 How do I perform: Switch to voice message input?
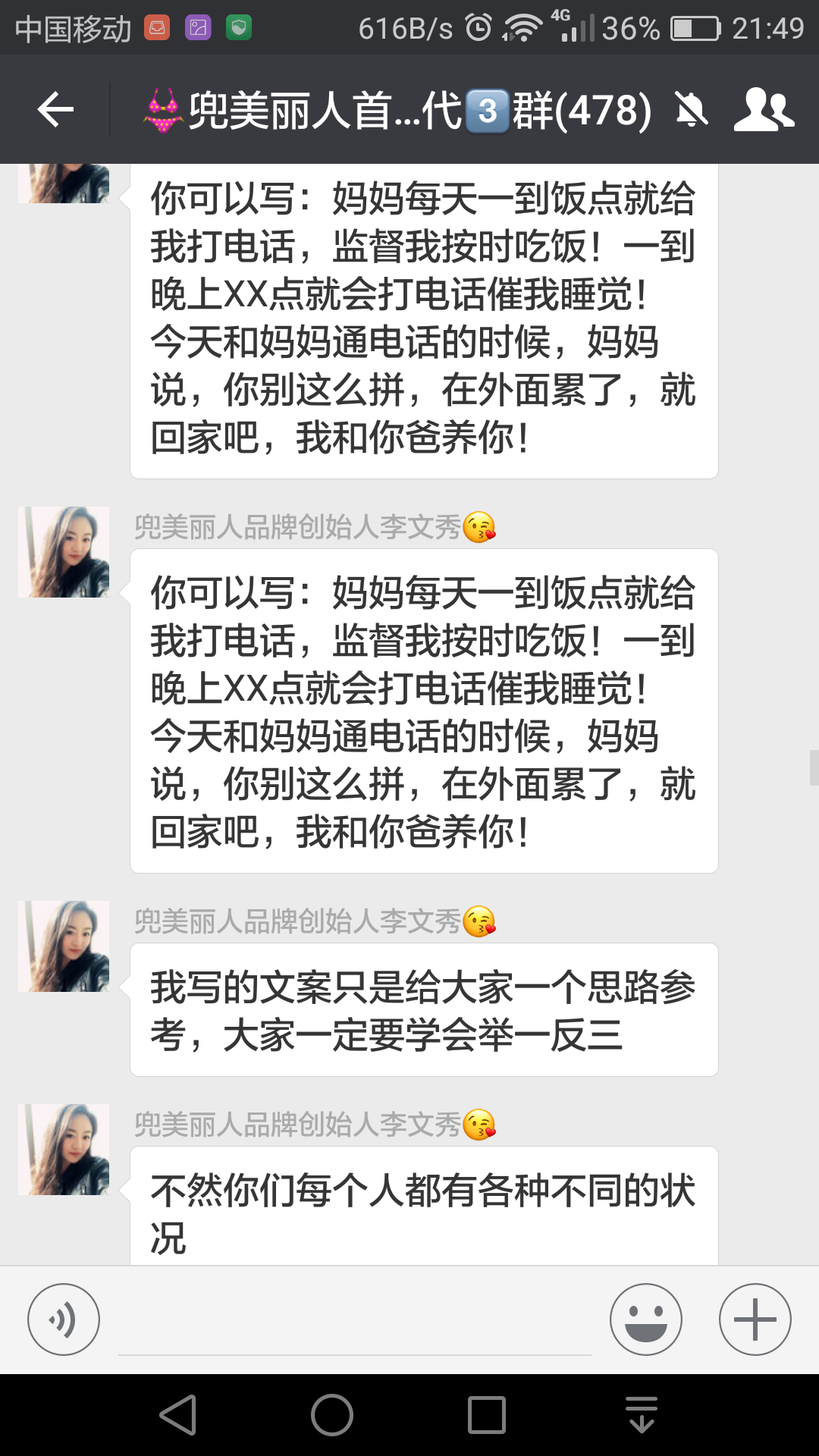point(64,1319)
